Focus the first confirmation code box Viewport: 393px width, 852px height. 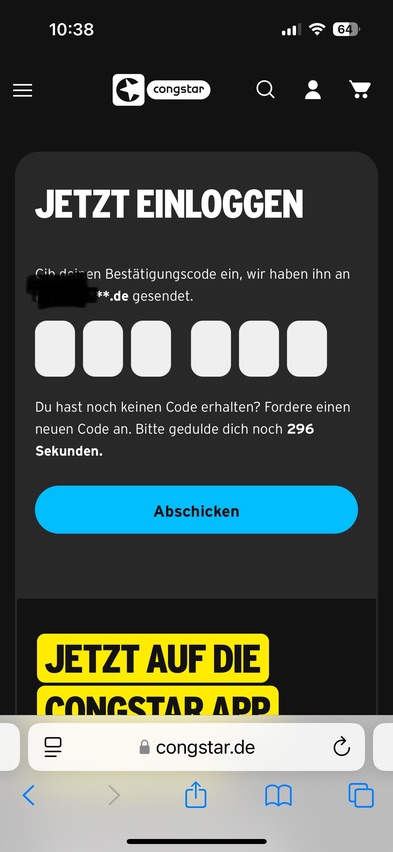pyautogui.click(x=55, y=348)
